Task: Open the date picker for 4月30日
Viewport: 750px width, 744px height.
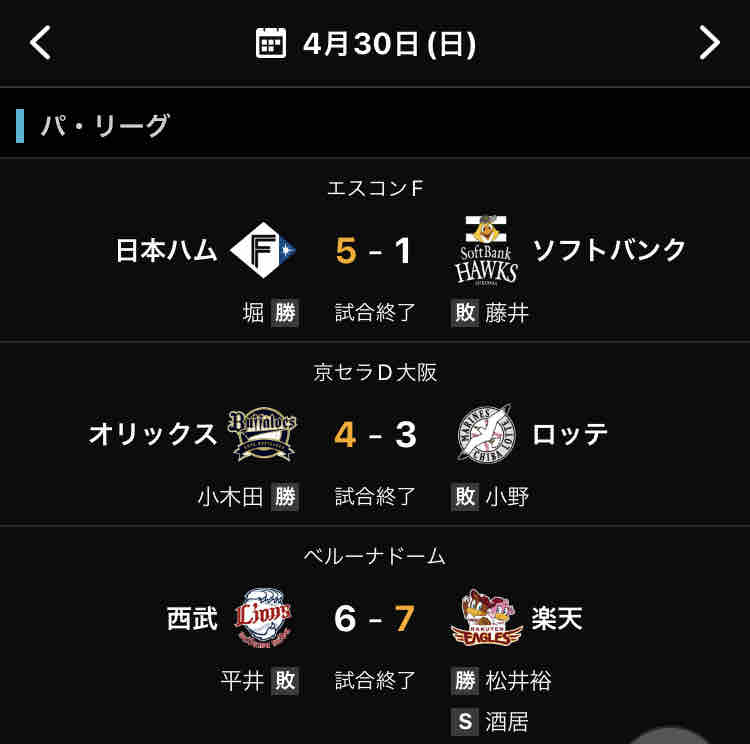Action: [x=368, y=43]
